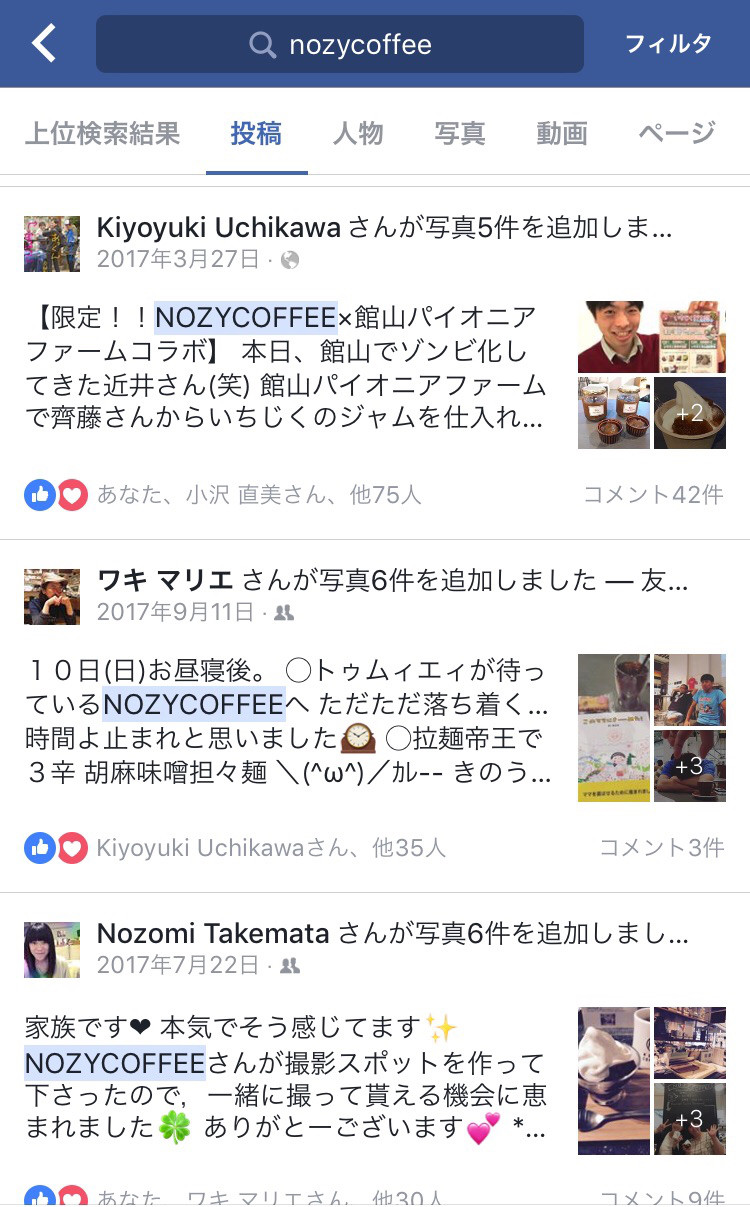Image resolution: width=750 pixels, height=1207 pixels.
Task: Open Nozomi Takemata's 家族です post
Action: (x=286, y=1078)
